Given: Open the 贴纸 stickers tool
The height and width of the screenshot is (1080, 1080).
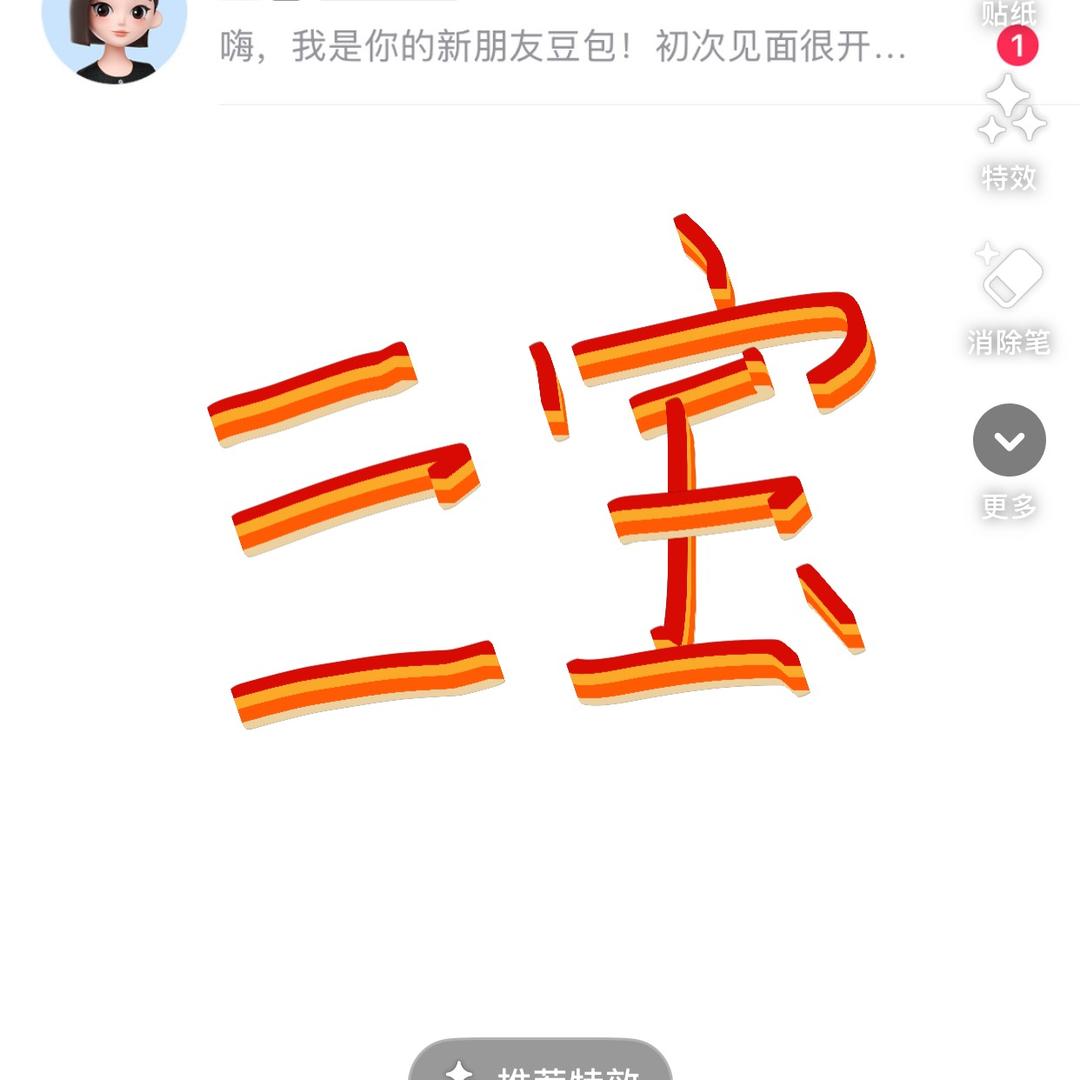Looking at the screenshot, I should click(1009, 14).
